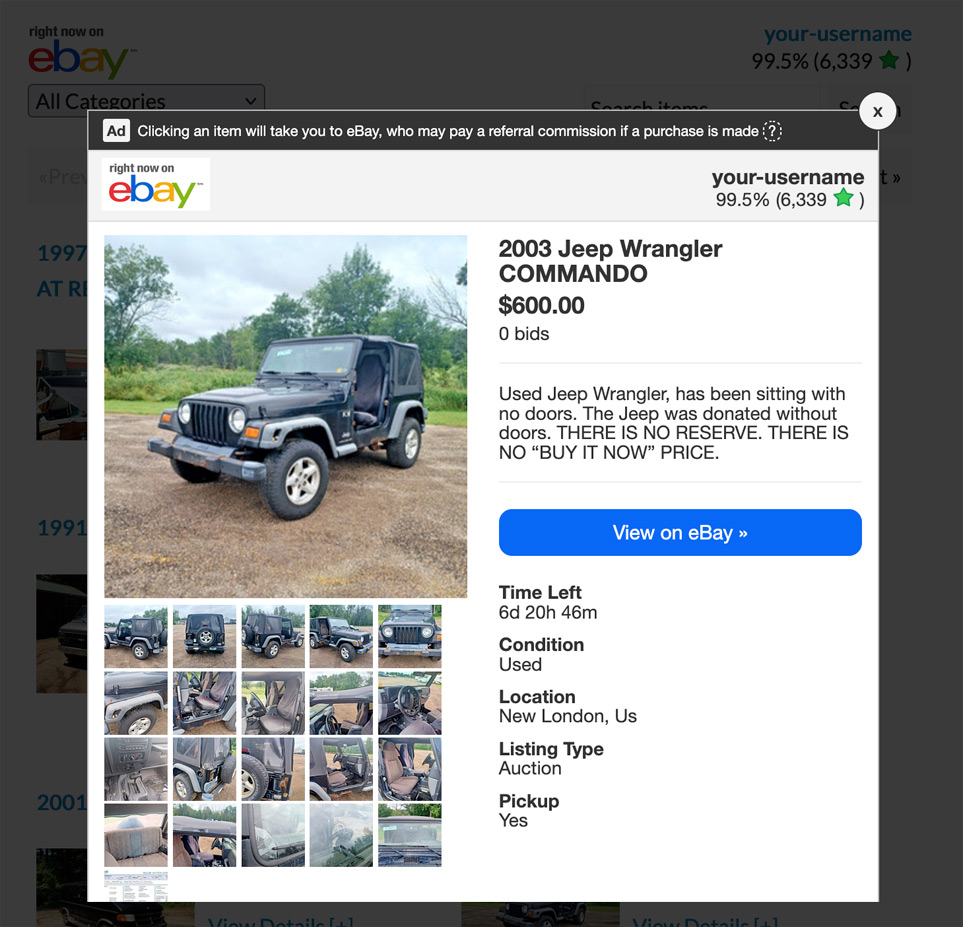The image size is (963, 927).
Task: Open your-username seller link in popup
Action: click(x=788, y=177)
